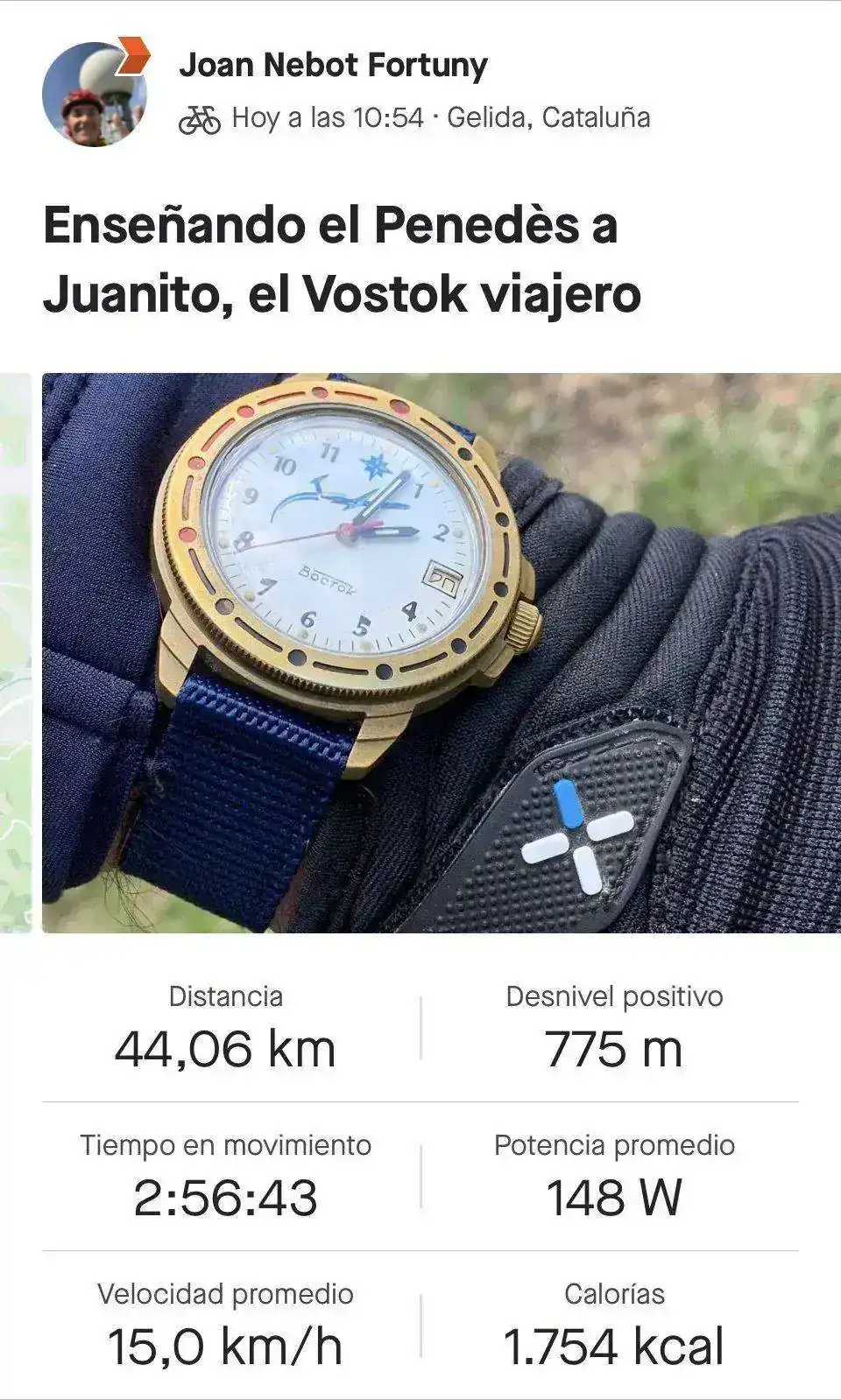
Task: Open Joan Nebot Fortuny's profile picture
Action: coord(95,94)
